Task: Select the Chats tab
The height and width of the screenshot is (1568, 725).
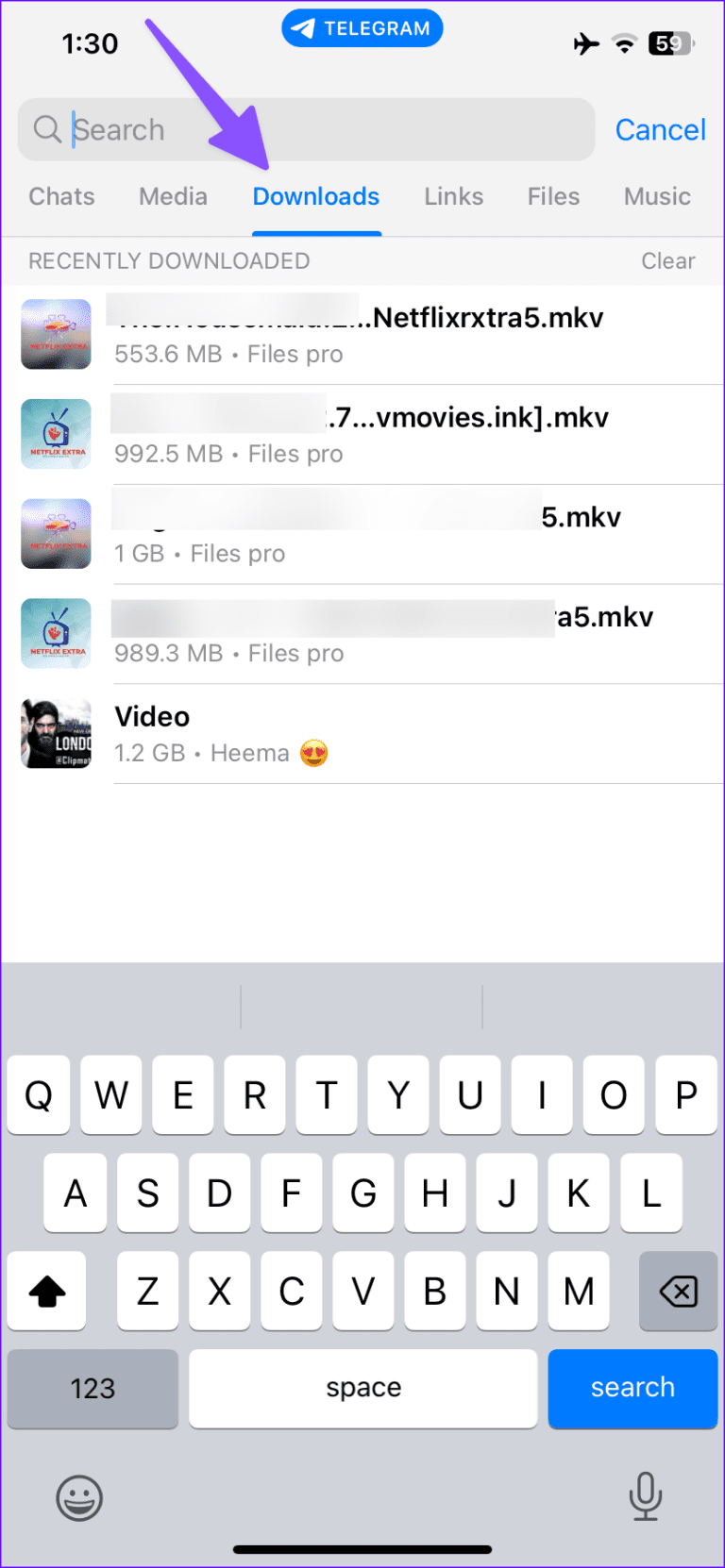Action: (x=61, y=196)
